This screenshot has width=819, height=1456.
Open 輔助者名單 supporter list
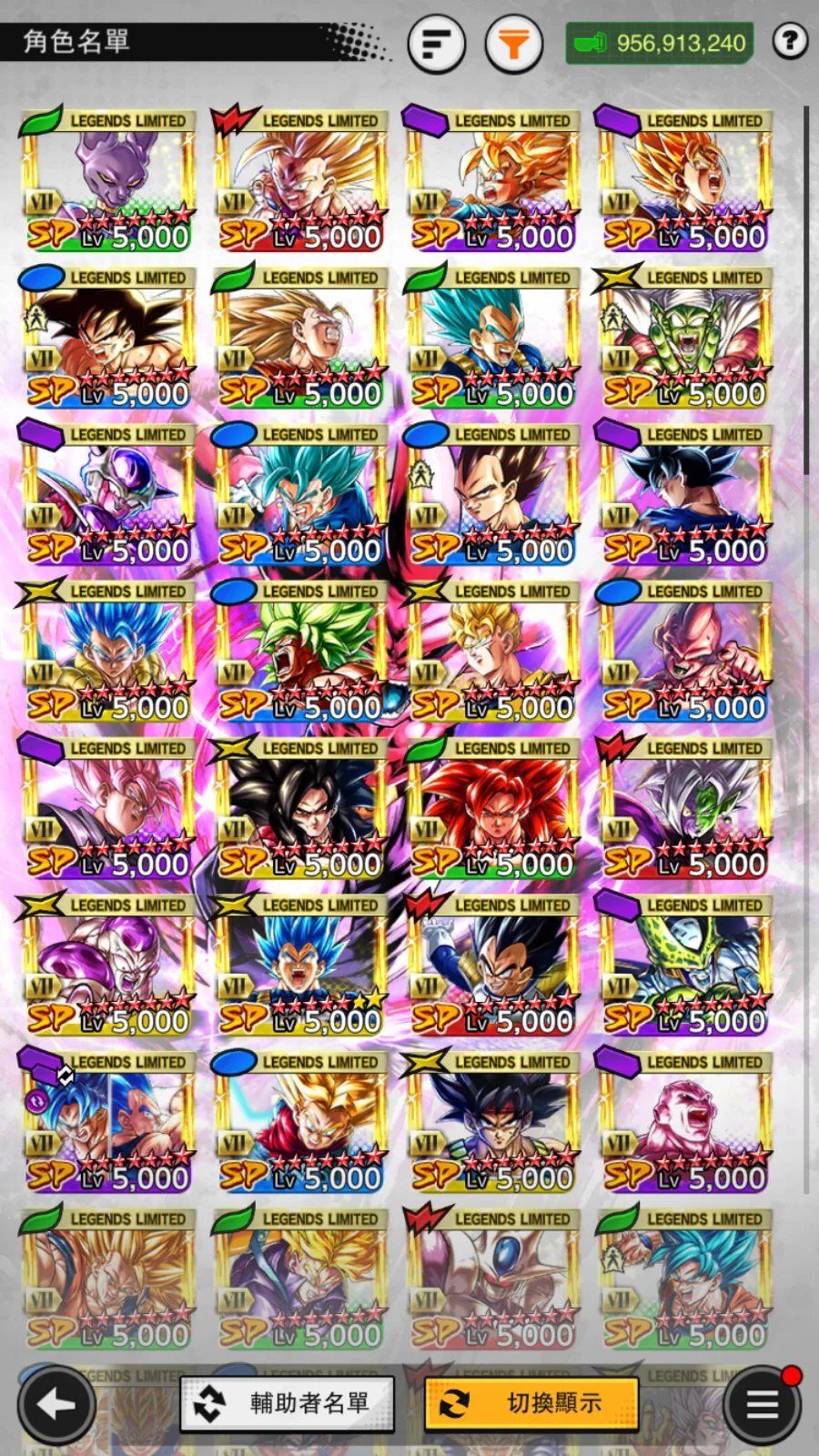point(288,1403)
